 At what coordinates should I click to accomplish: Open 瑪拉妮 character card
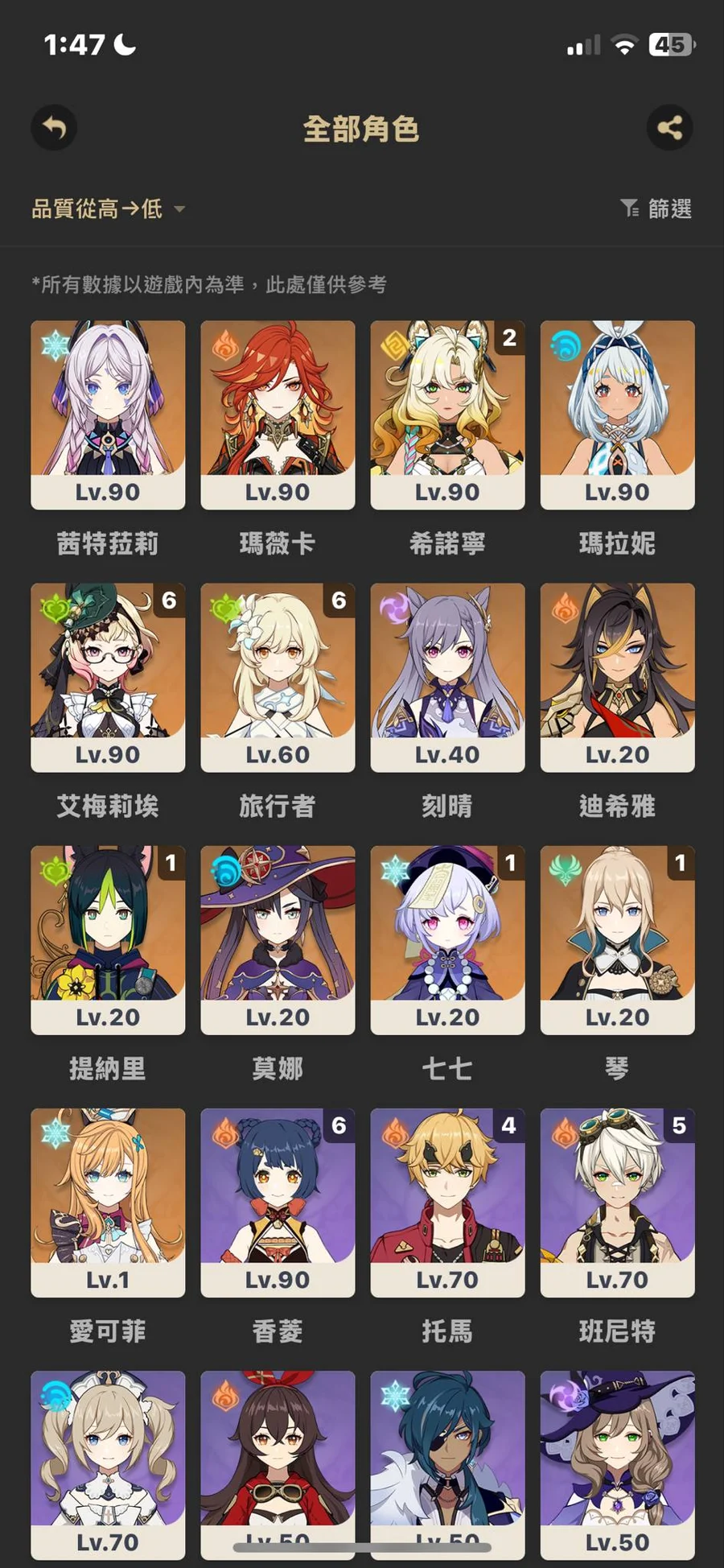coord(617,415)
